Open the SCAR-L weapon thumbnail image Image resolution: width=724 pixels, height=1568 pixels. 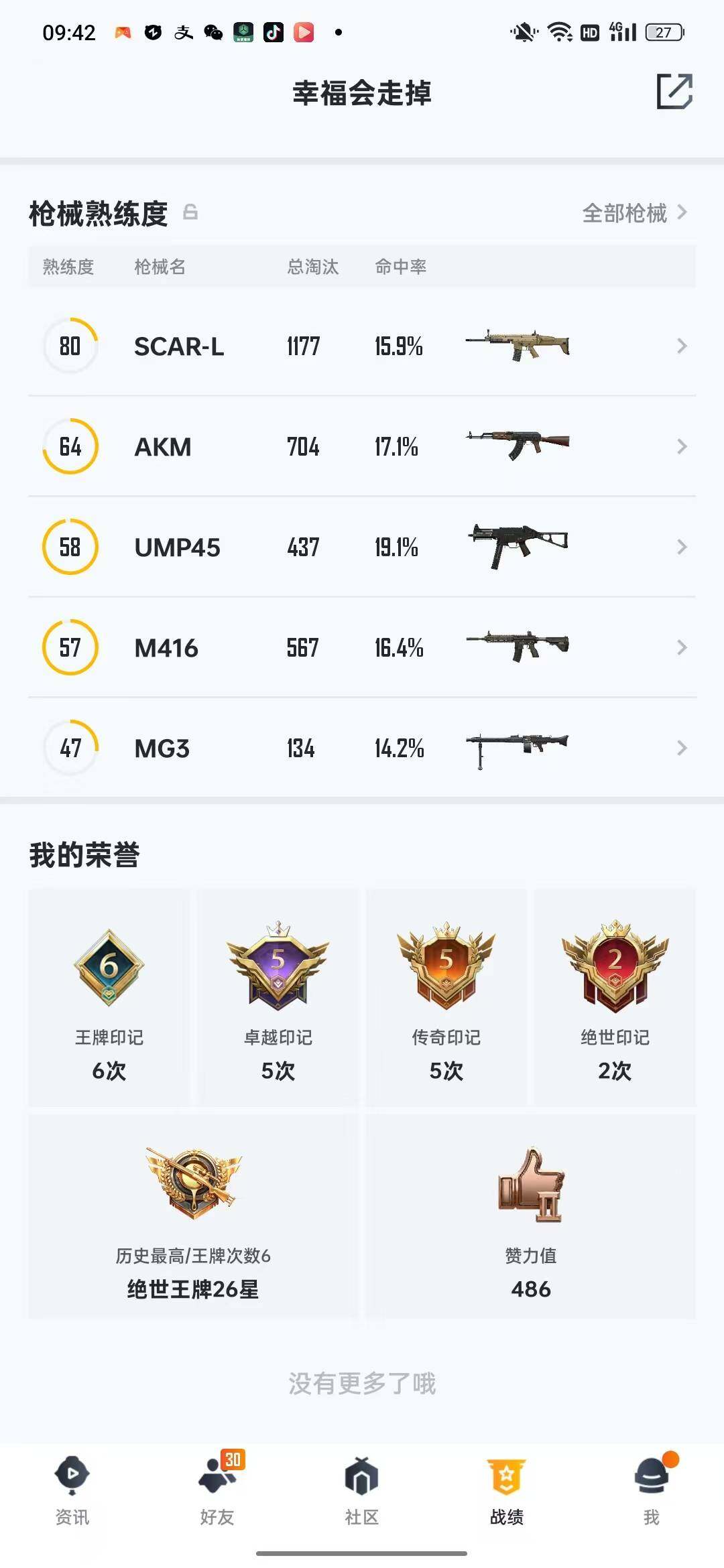pos(520,346)
